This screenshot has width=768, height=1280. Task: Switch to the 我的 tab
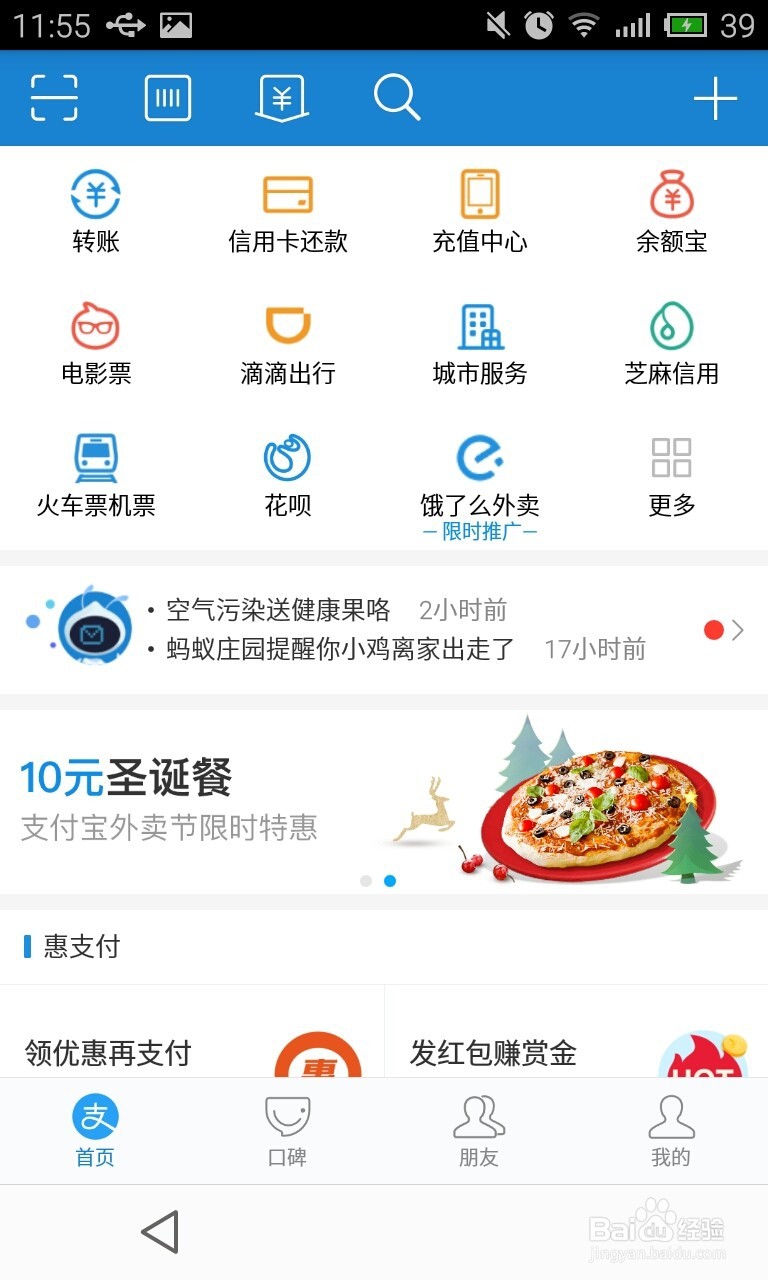[x=671, y=1132]
